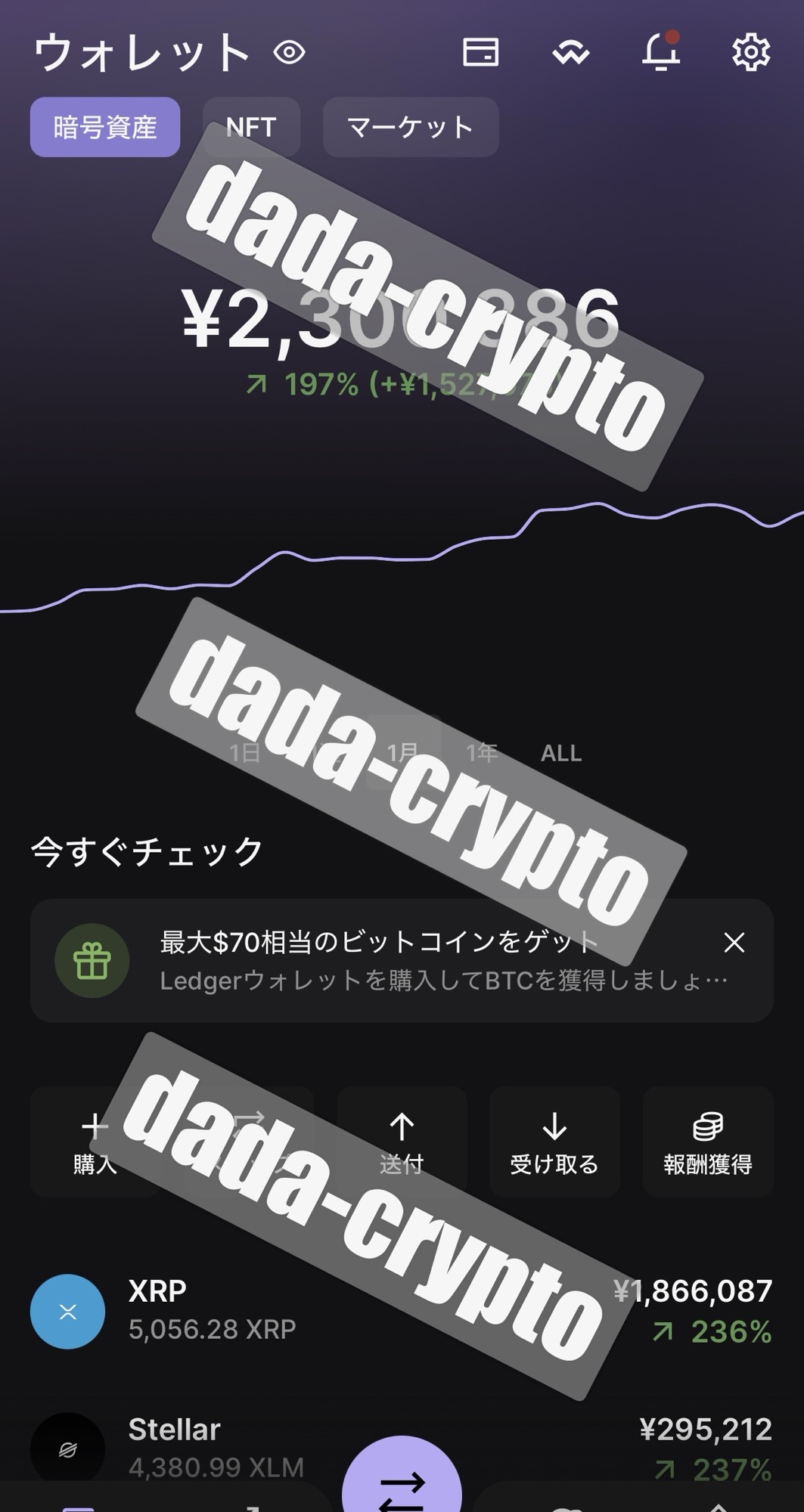The height and width of the screenshot is (1512, 804).
Task: Tap the 受け取る receive button
Action: pos(554,1142)
